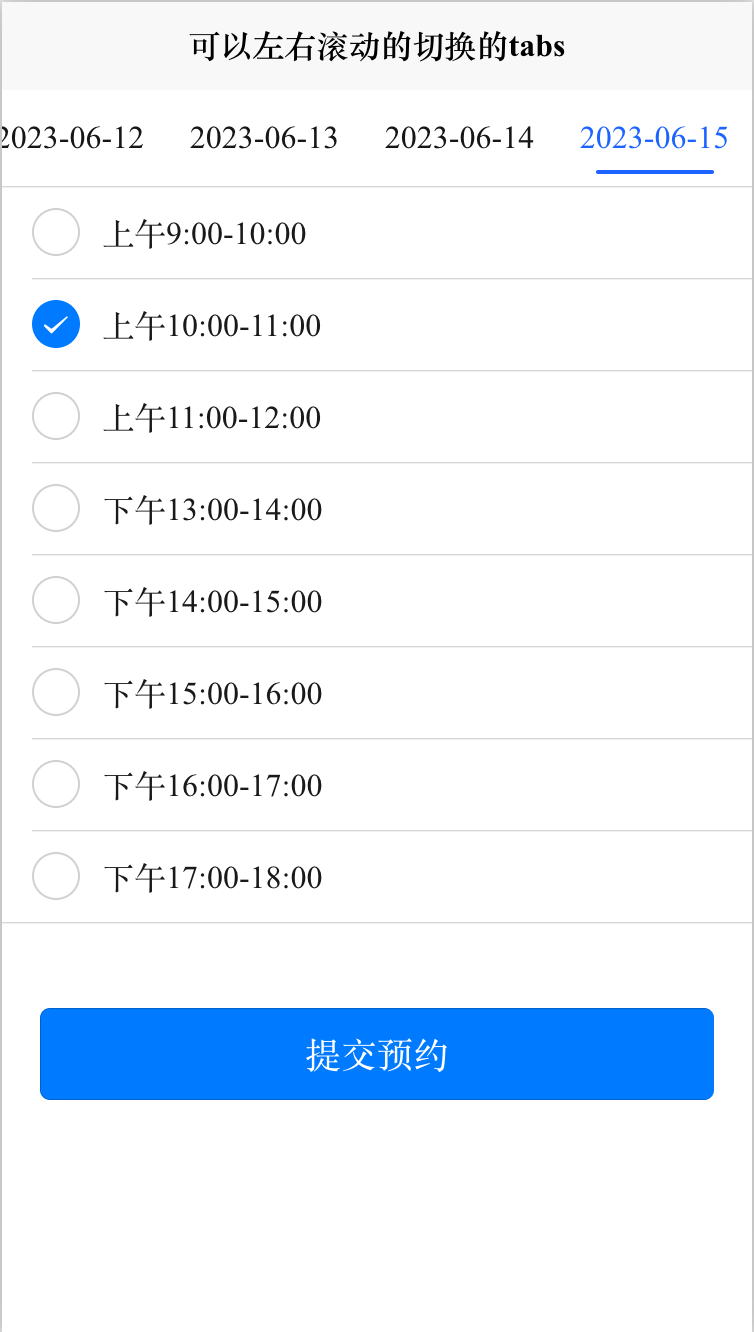Select the active 2023-06-15 date tab
The image size is (754, 1332).
pyautogui.click(x=654, y=138)
